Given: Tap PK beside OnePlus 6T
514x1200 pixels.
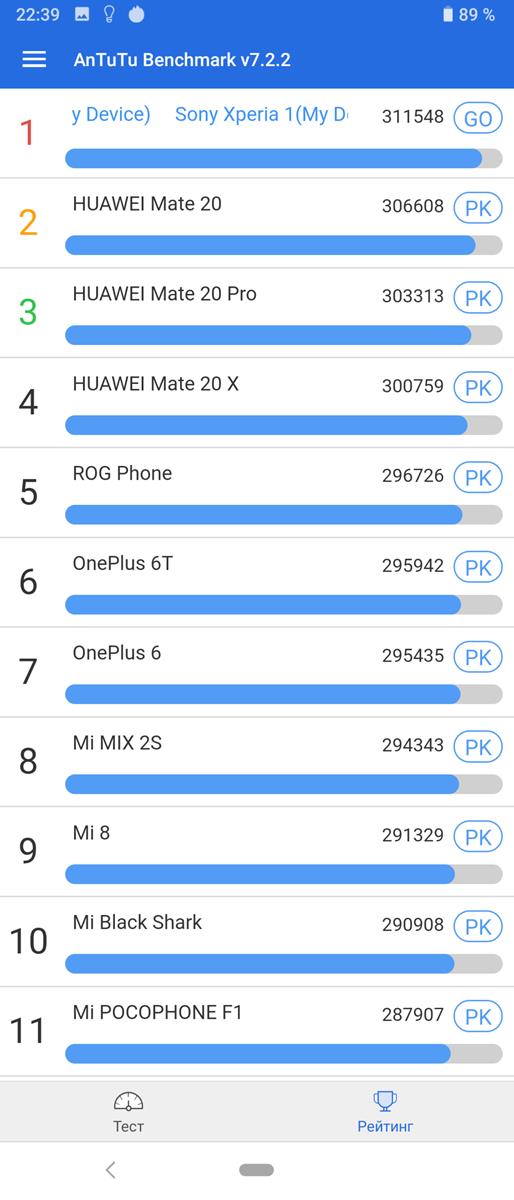Looking at the screenshot, I should tap(478, 568).
